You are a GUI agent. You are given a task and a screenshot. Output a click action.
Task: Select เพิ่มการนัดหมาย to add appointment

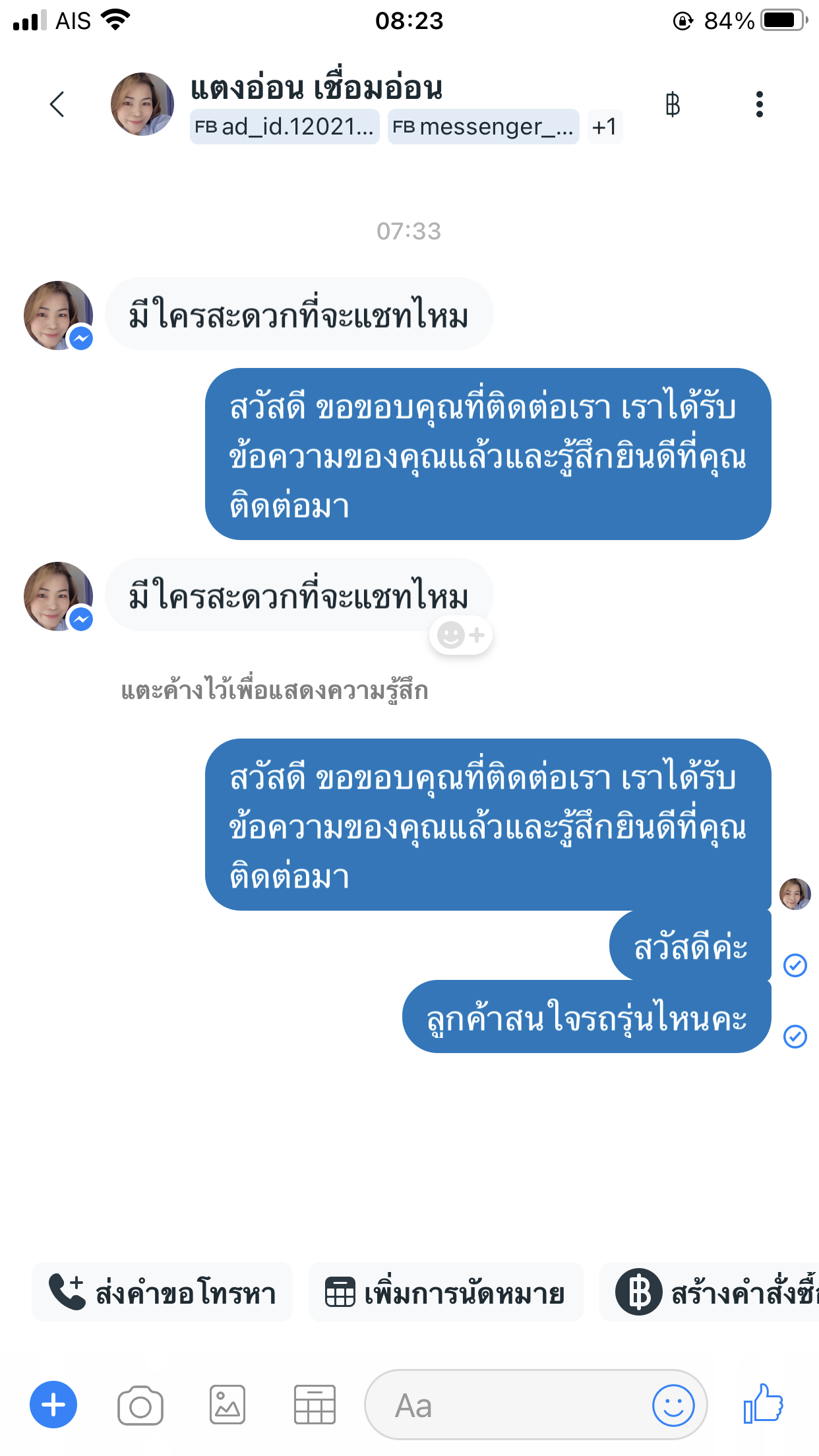(x=446, y=1292)
